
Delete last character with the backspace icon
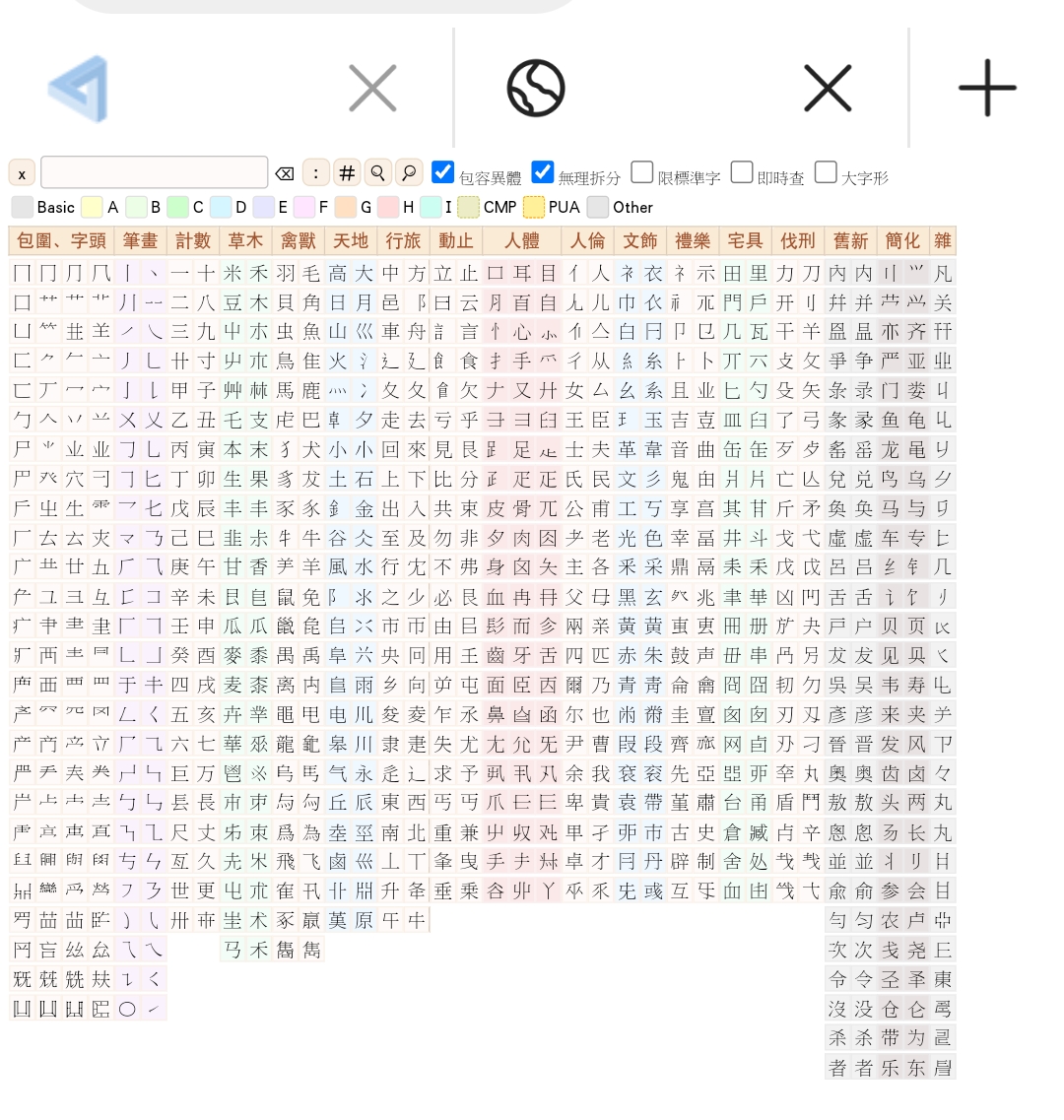pyautogui.click(x=285, y=173)
